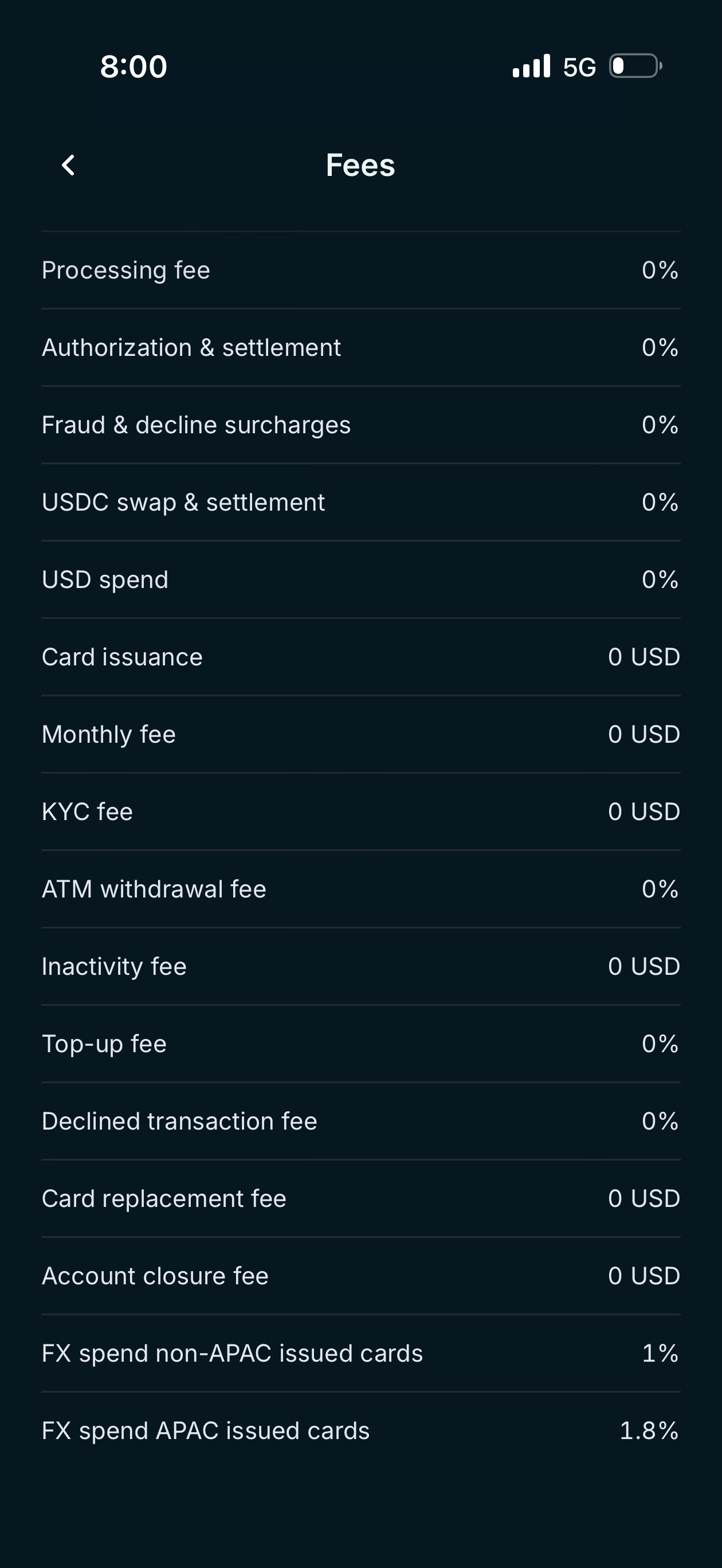Select the Authorization & settlement row
Viewport: 722px width, 1568px height.
[360, 347]
